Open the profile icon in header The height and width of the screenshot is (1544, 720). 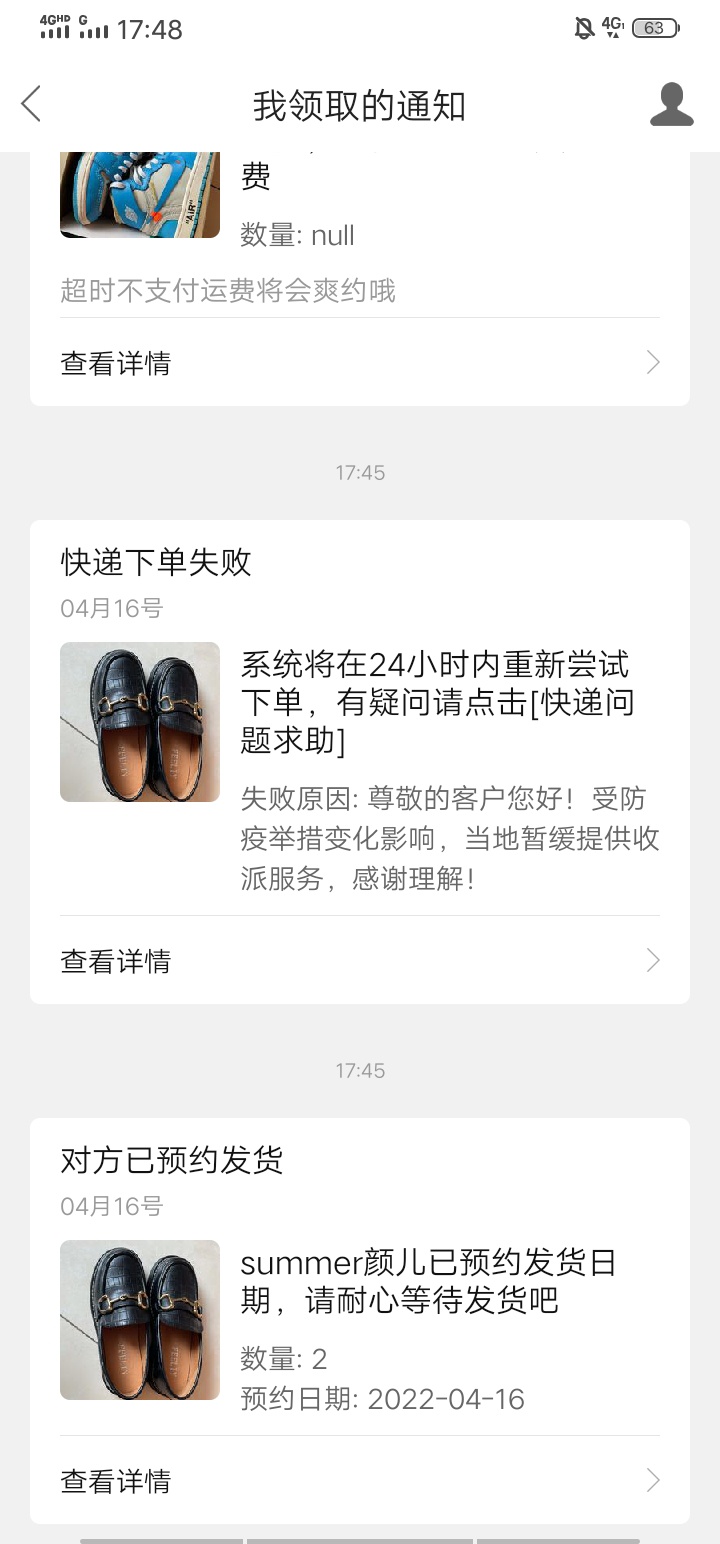671,104
